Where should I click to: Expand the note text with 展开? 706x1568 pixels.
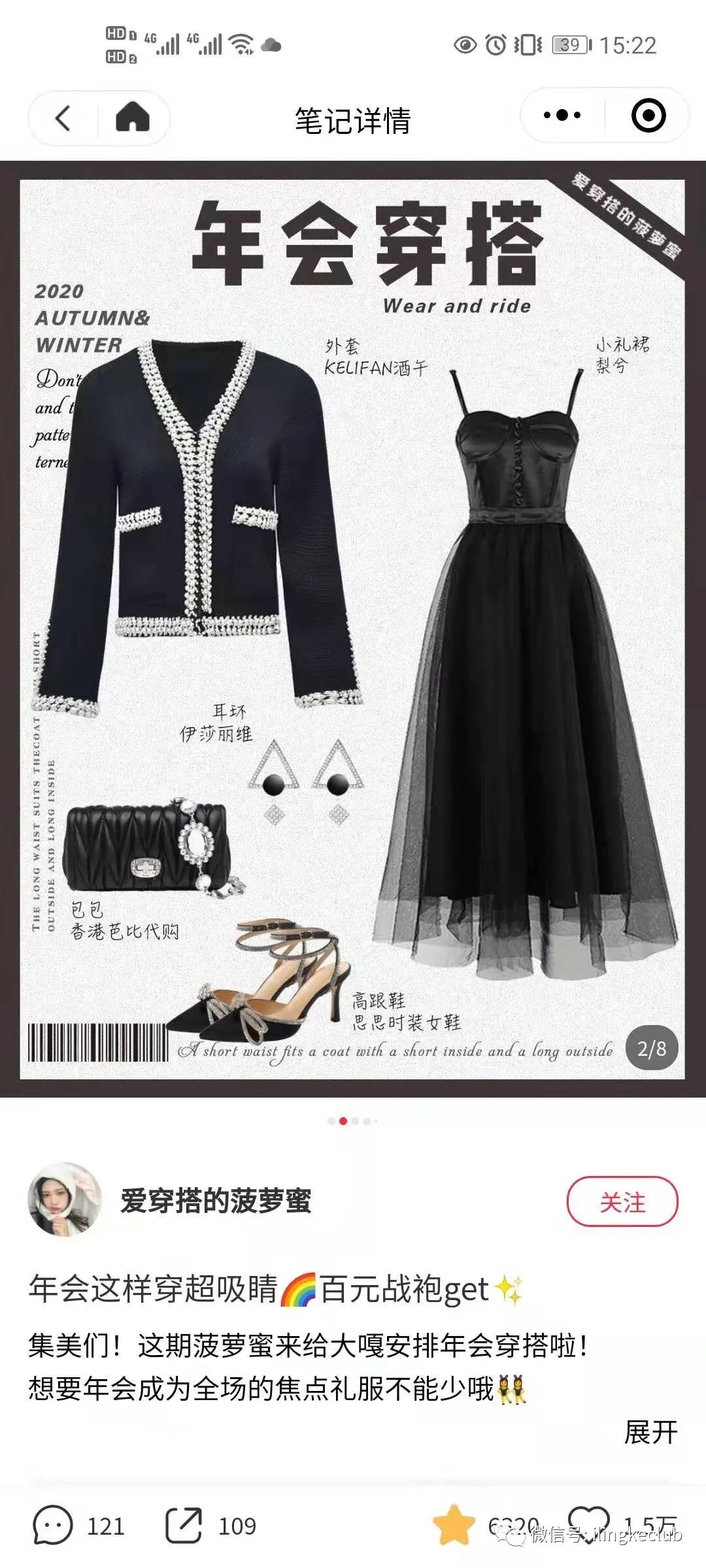[x=650, y=1432]
